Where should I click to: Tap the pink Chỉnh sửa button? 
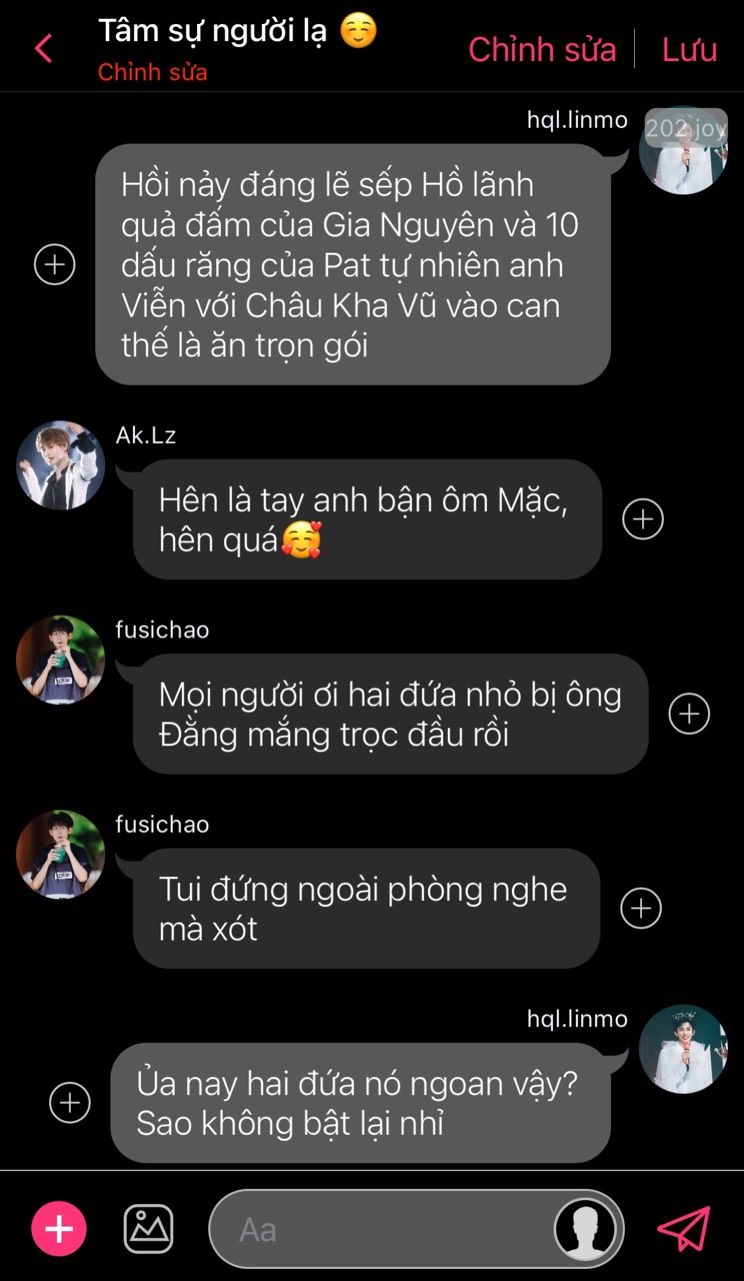click(x=542, y=49)
